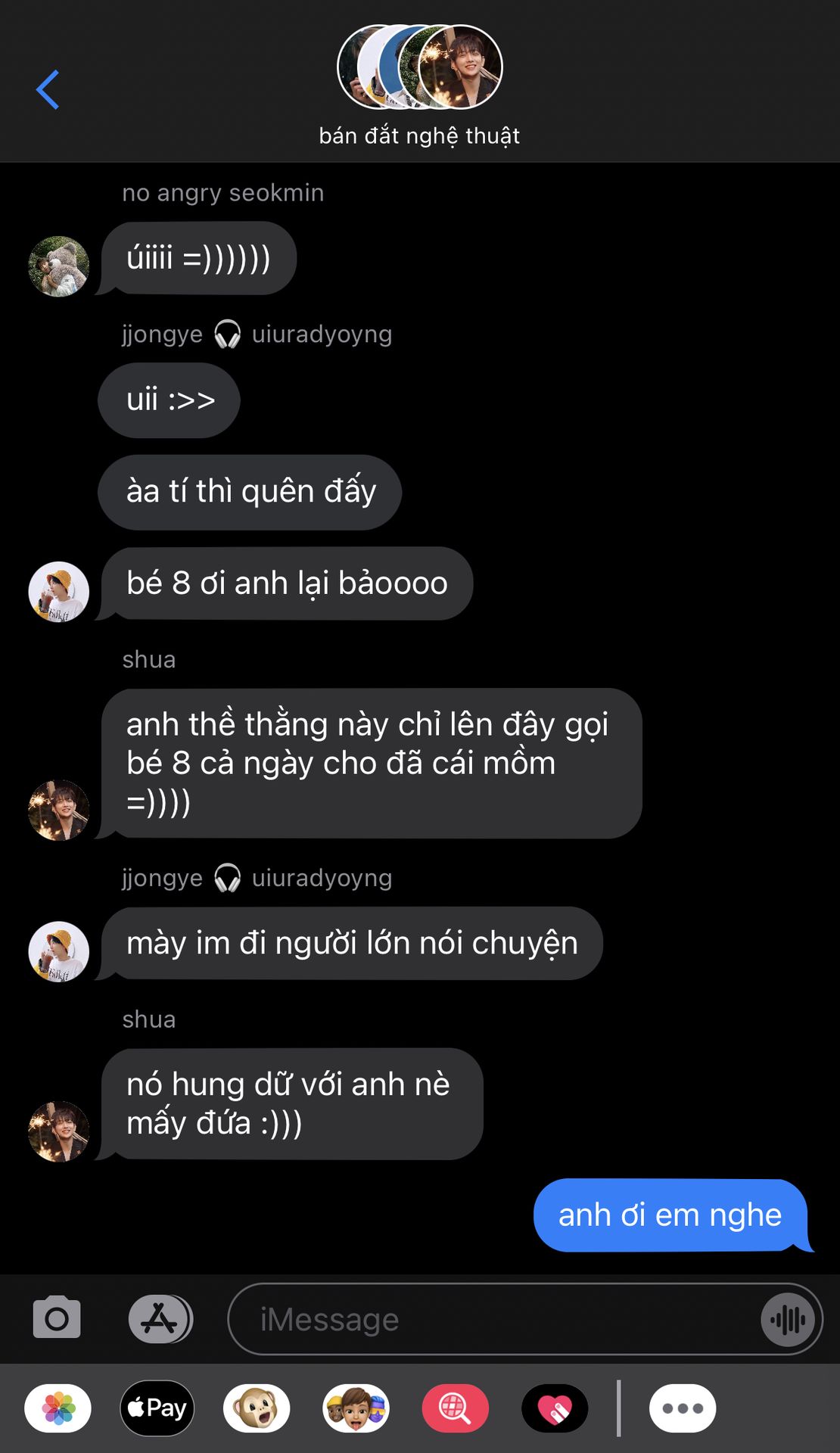This screenshot has width=840, height=1453.
Task: Toggle the App Store apps drawer
Action: tap(160, 1318)
